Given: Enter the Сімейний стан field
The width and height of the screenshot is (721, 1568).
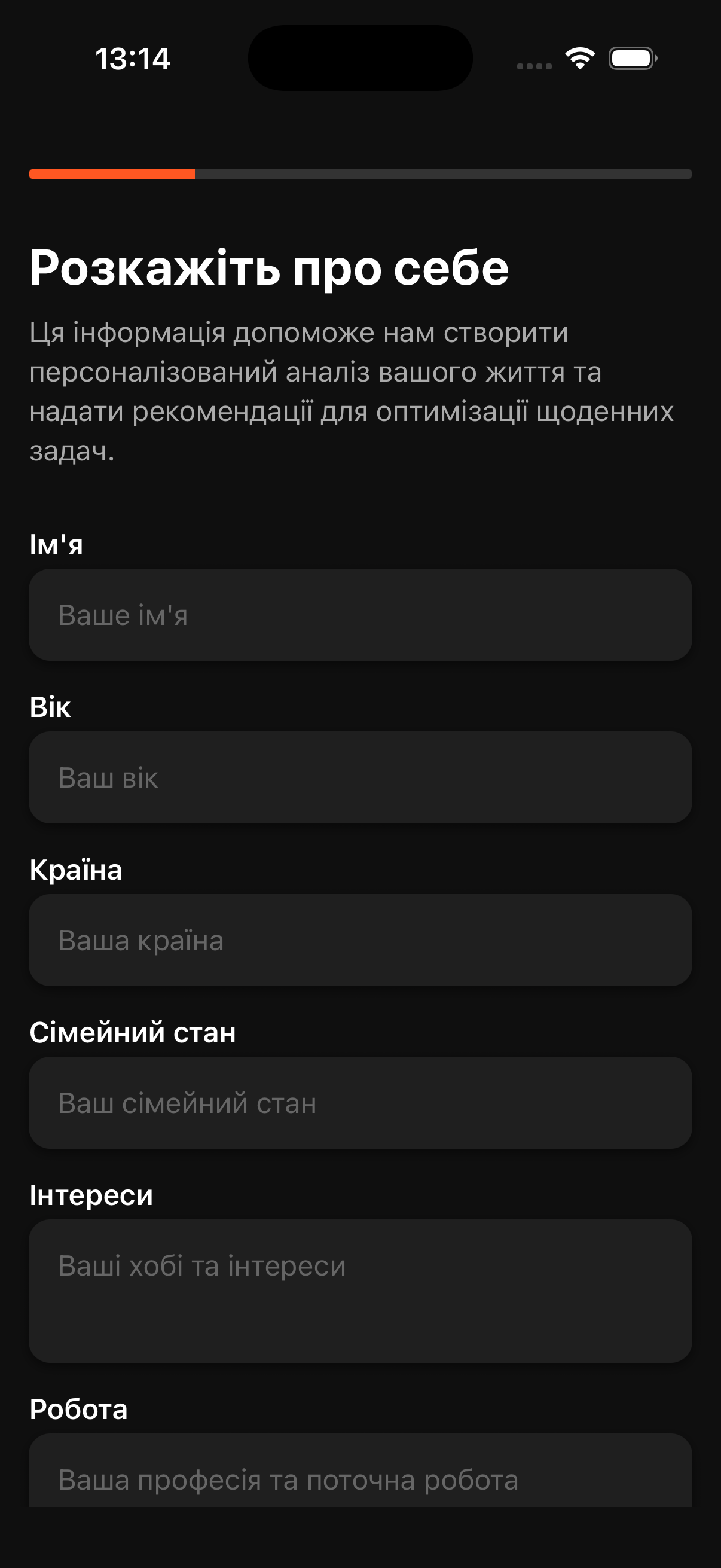Looking at the screenshot, I should click(x=360, y=1102).
